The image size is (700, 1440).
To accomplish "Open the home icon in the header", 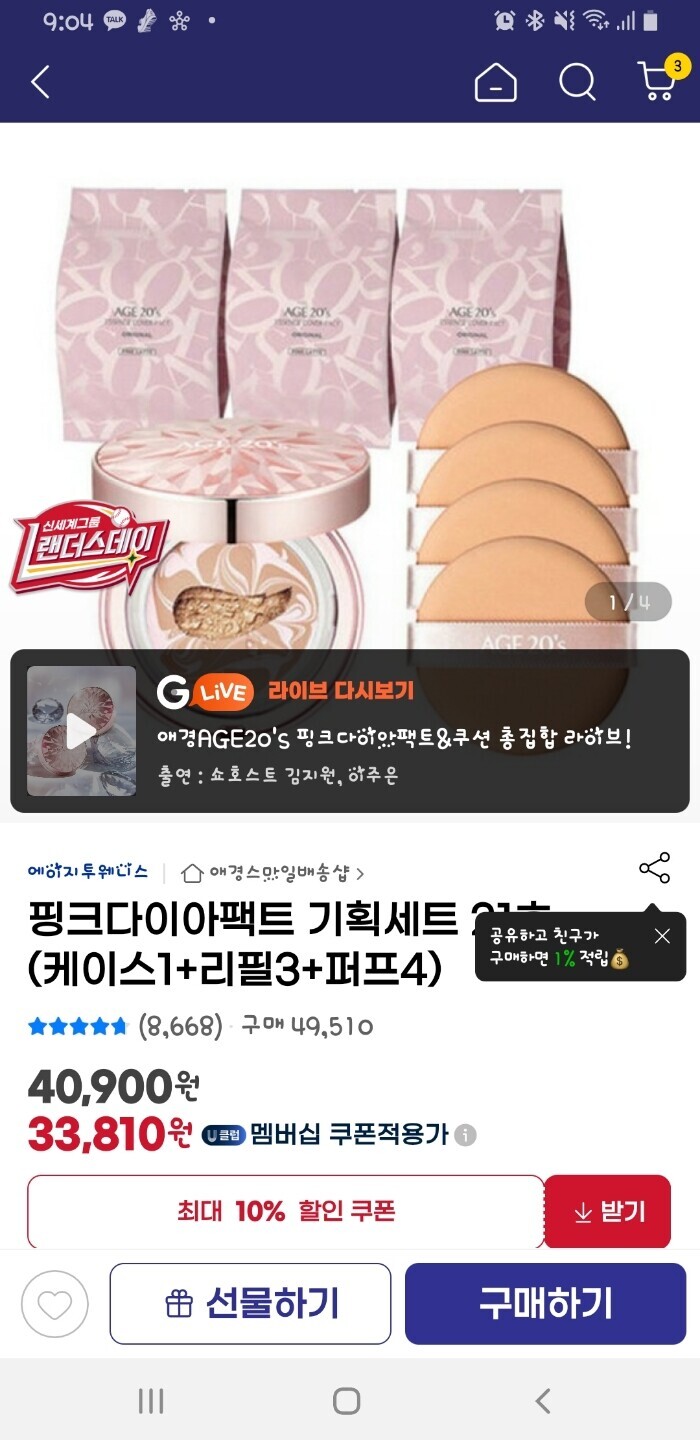I will [x=495, y=82].
